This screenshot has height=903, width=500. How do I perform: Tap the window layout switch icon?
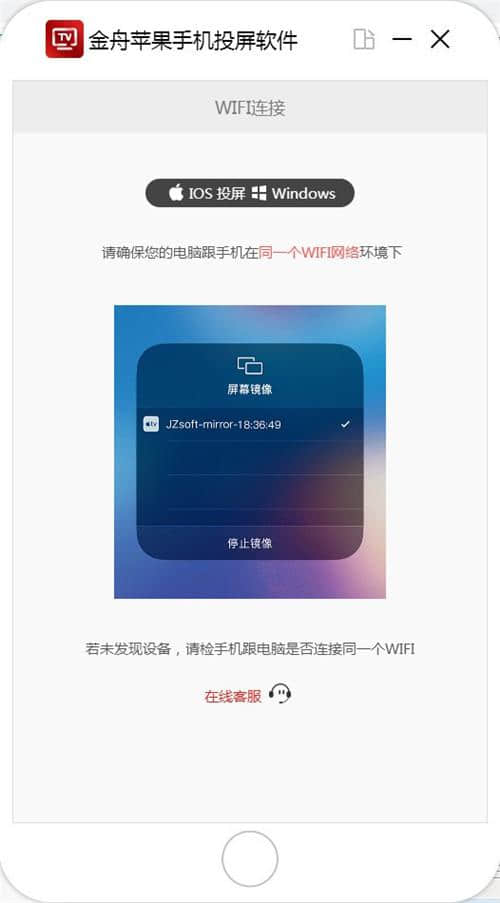click(364, 39)
